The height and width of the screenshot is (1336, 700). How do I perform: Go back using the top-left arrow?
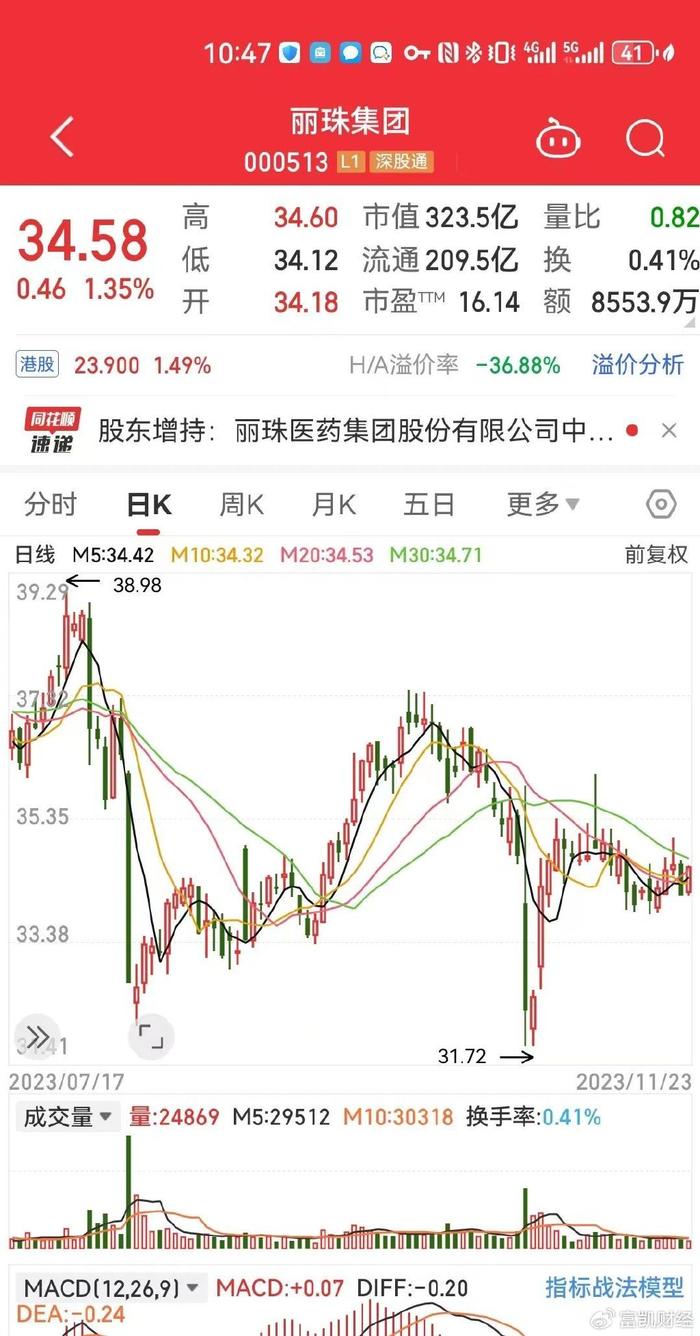pyautogui.click(x=62, y=137)
